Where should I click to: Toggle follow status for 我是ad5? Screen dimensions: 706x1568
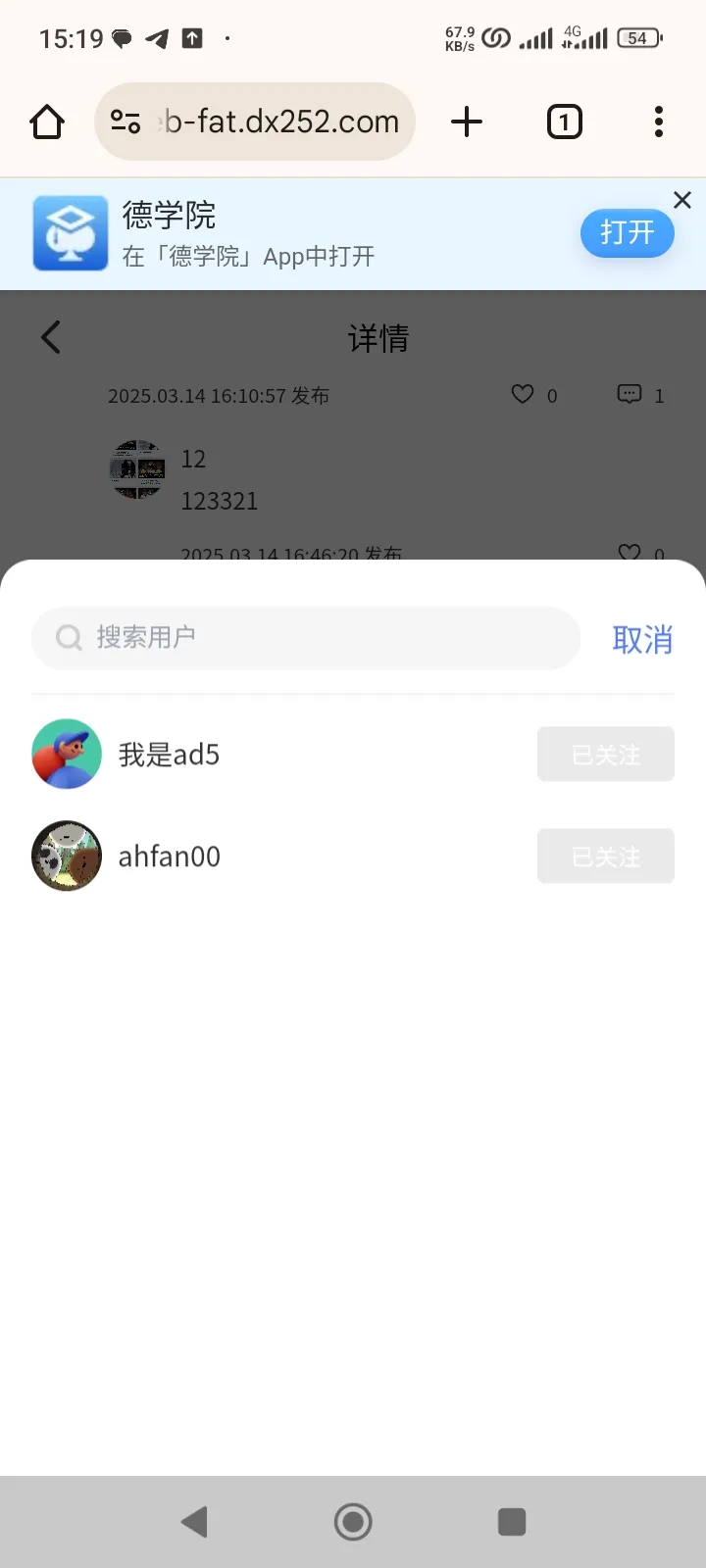pos(605,754)
